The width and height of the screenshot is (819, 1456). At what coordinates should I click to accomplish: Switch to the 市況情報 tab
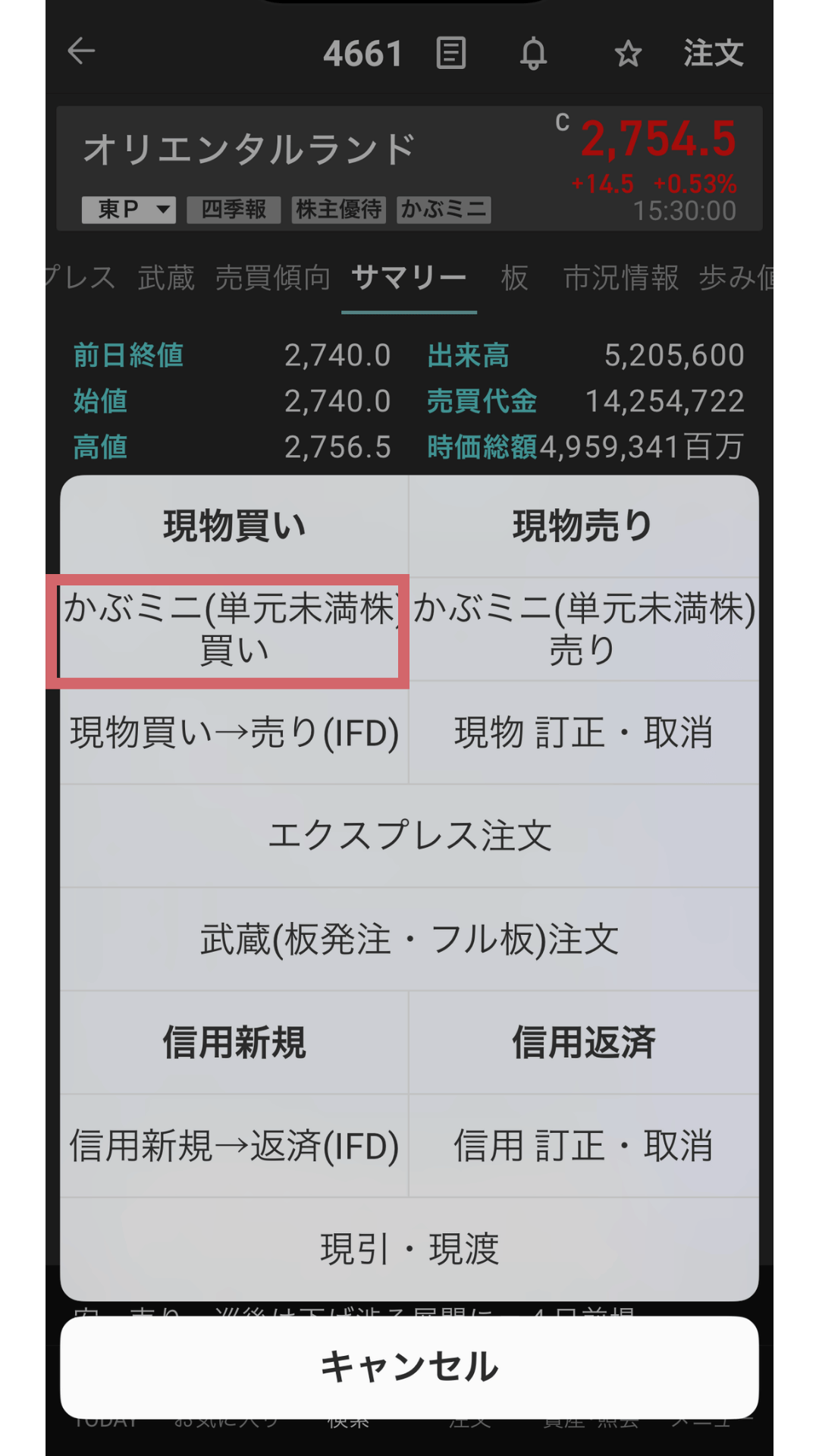620,278
